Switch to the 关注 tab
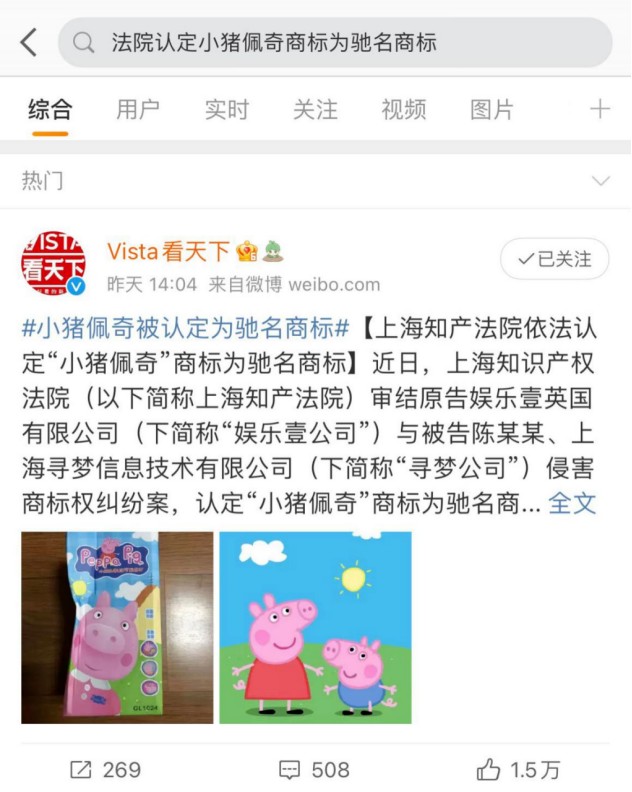632x792 pixels. pyautogui.click(x=314, y=109)
